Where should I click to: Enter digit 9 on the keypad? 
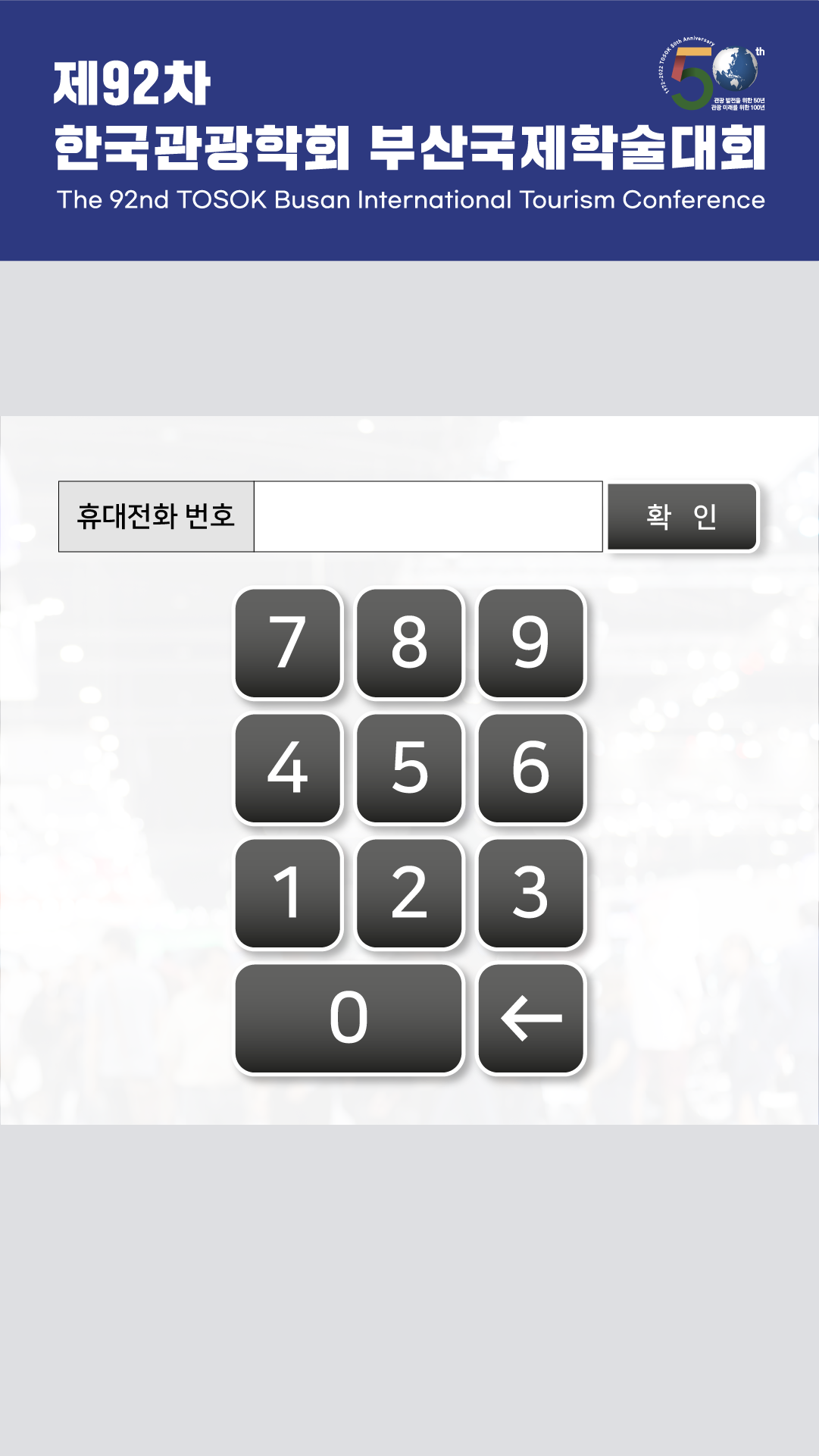pos(530,643)
